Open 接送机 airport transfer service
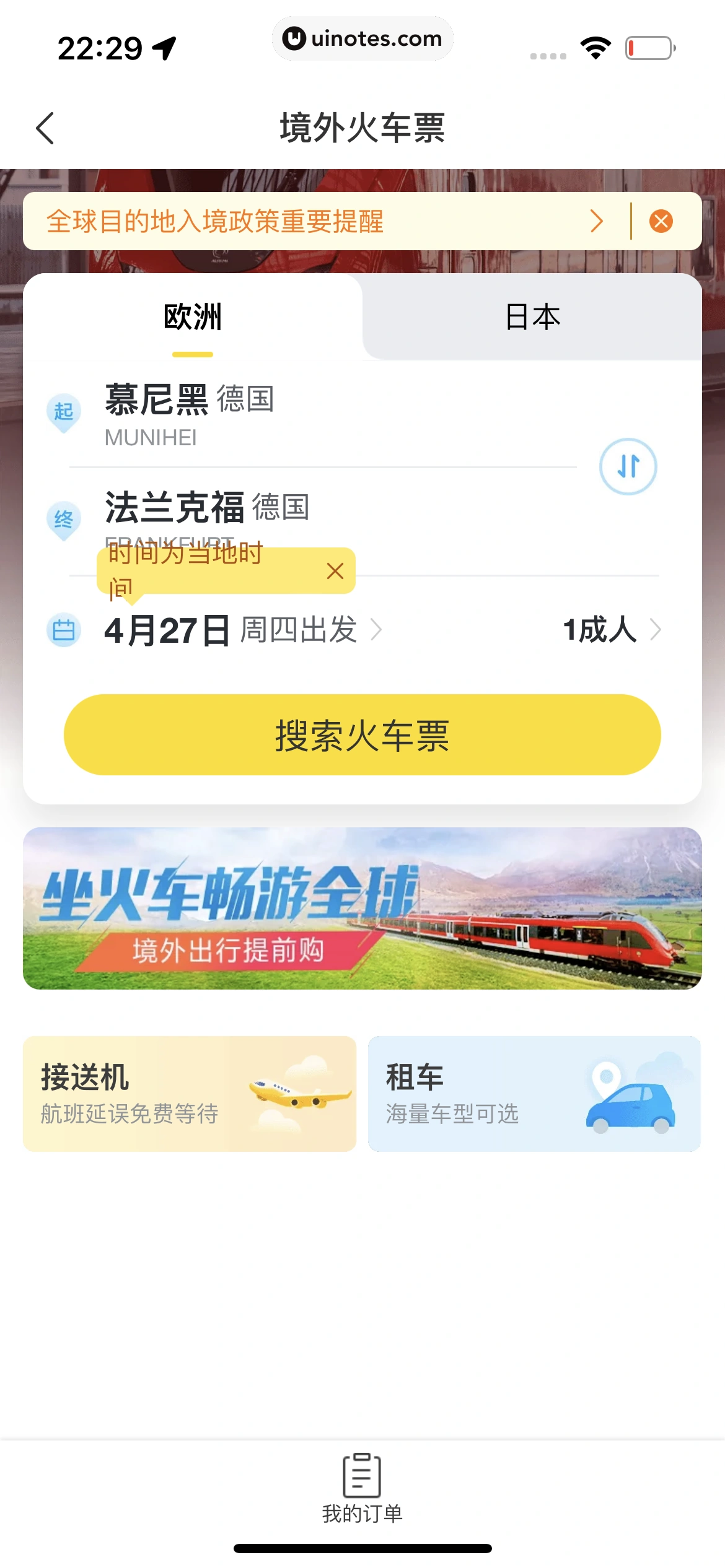Viewport: 725px width, 1568px height. click(x=190, y=1094)
